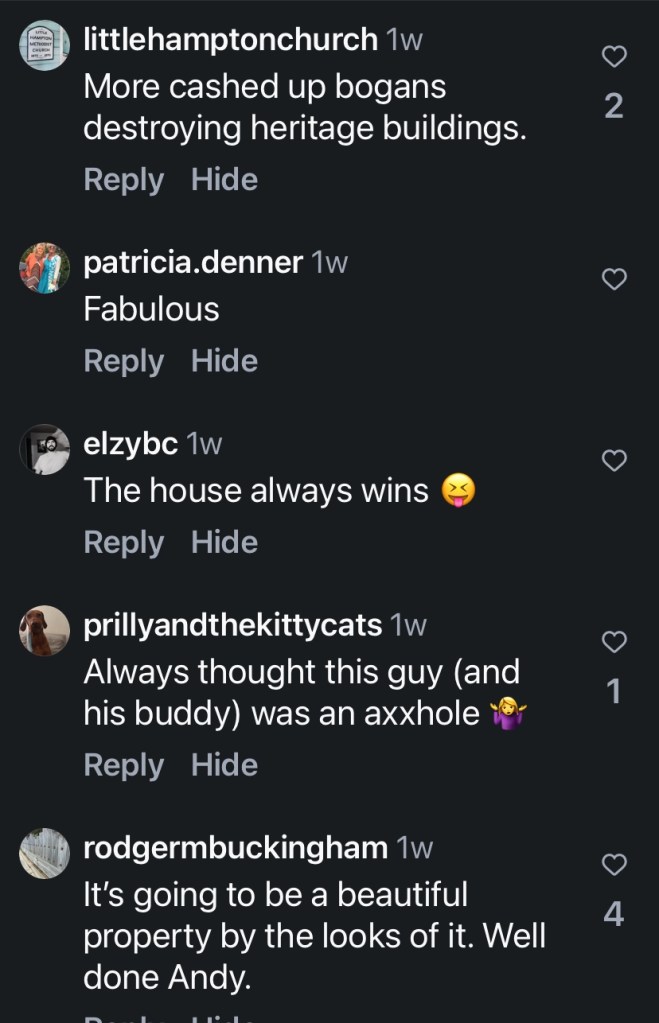Hide littlehamptonchurch's comment
Screen dimensions: 659x1023
click(x=224, y=180)
